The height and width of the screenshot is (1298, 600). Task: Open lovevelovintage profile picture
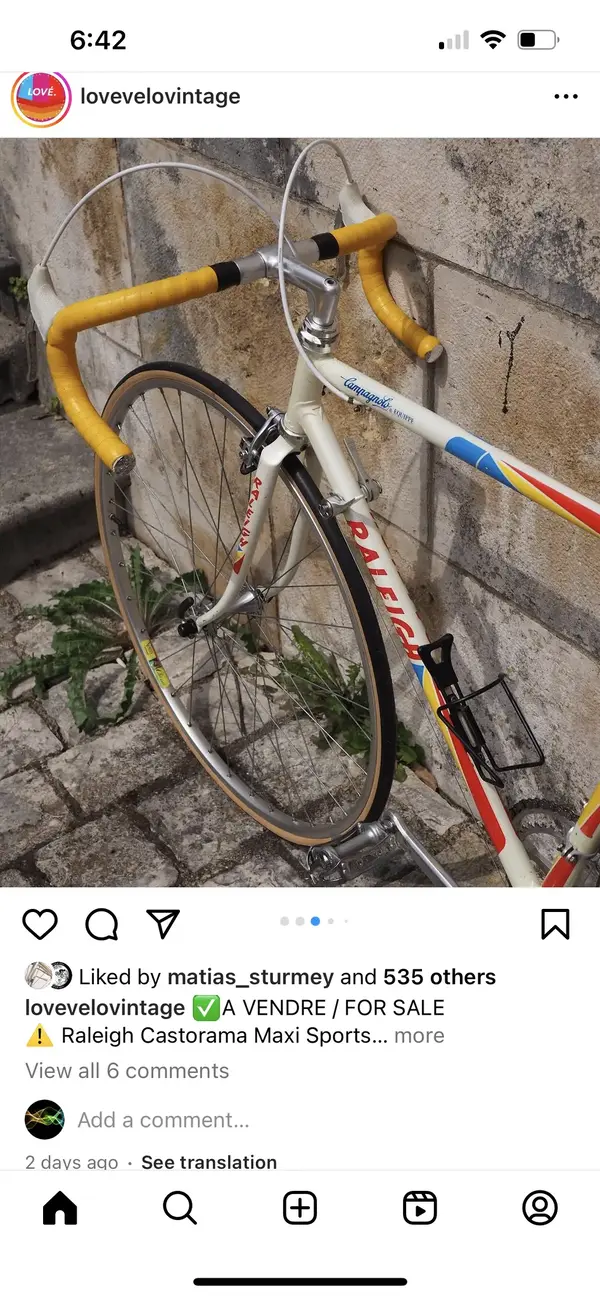[41, 98]
